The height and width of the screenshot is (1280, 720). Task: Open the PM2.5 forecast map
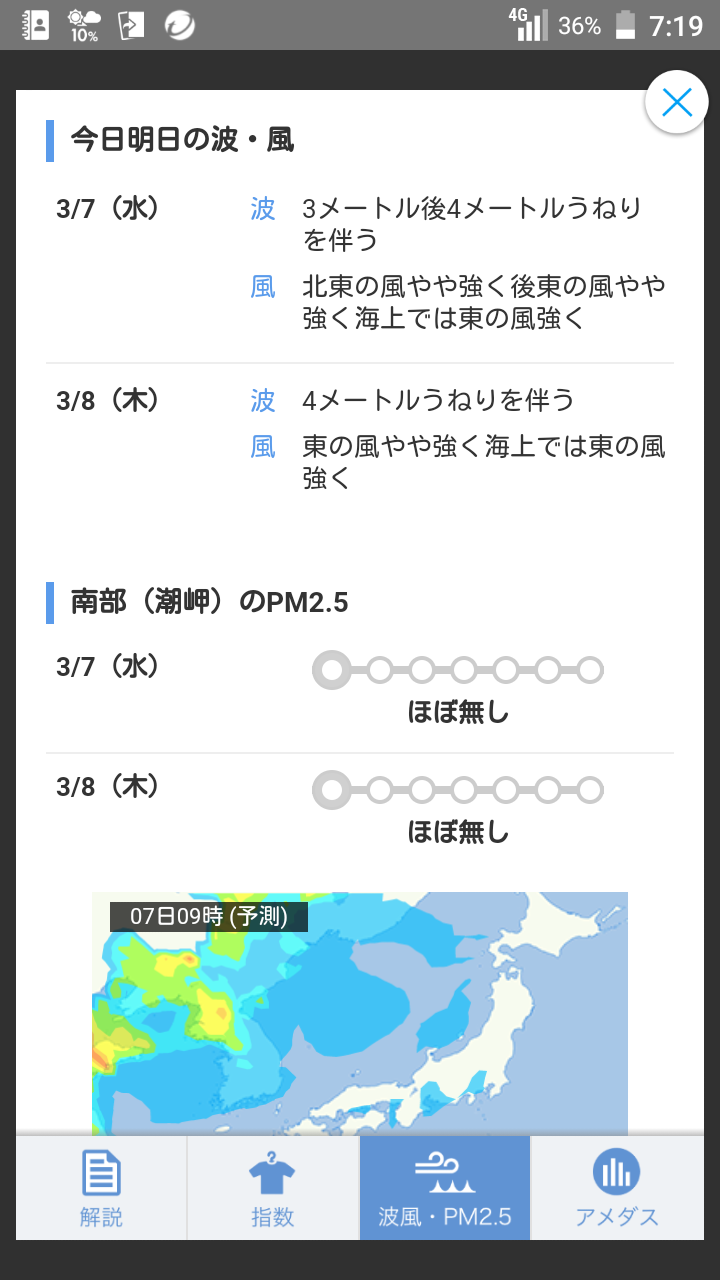point(360,1014)
